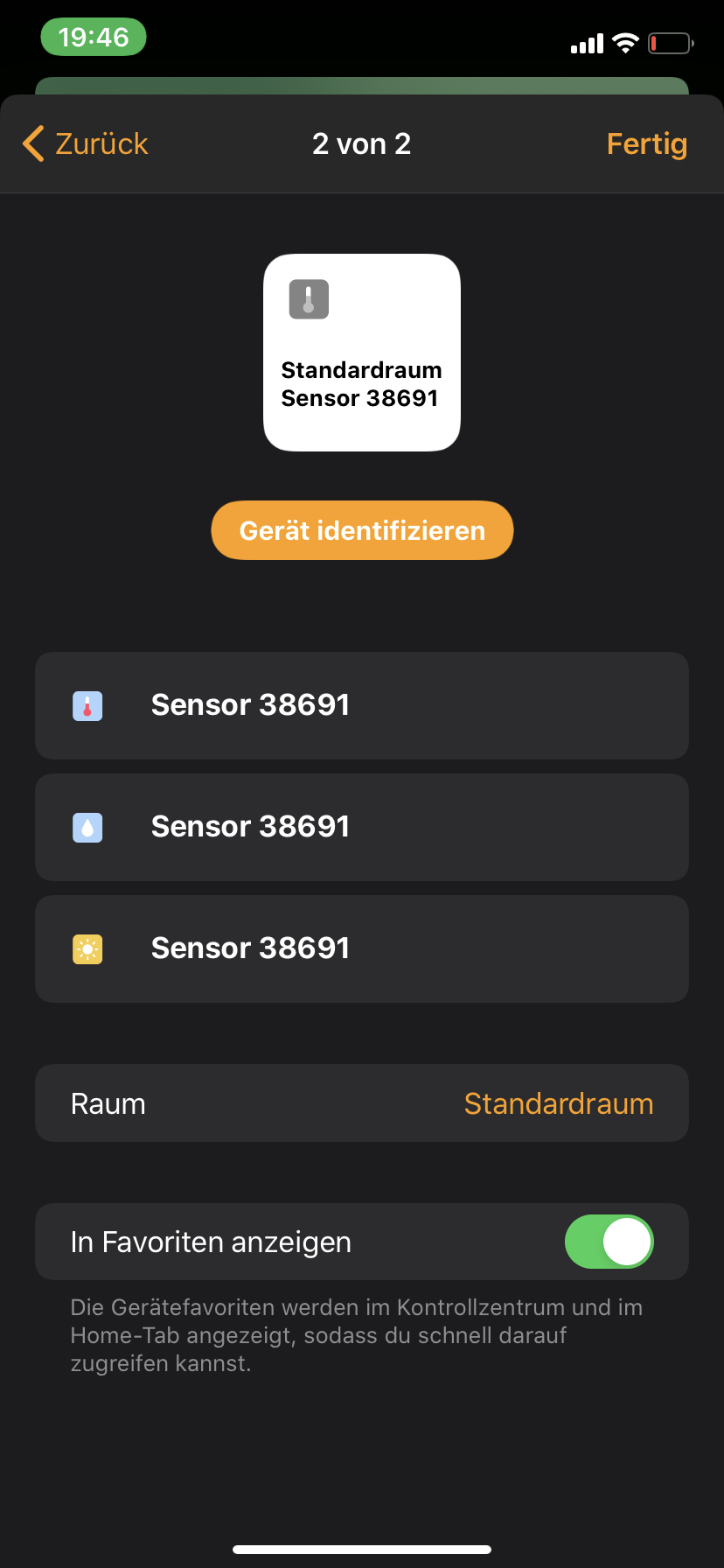Open the light Sensor 38691 row
The width and height of the screenshot is (724, 1568).
[x=362, y=948]
